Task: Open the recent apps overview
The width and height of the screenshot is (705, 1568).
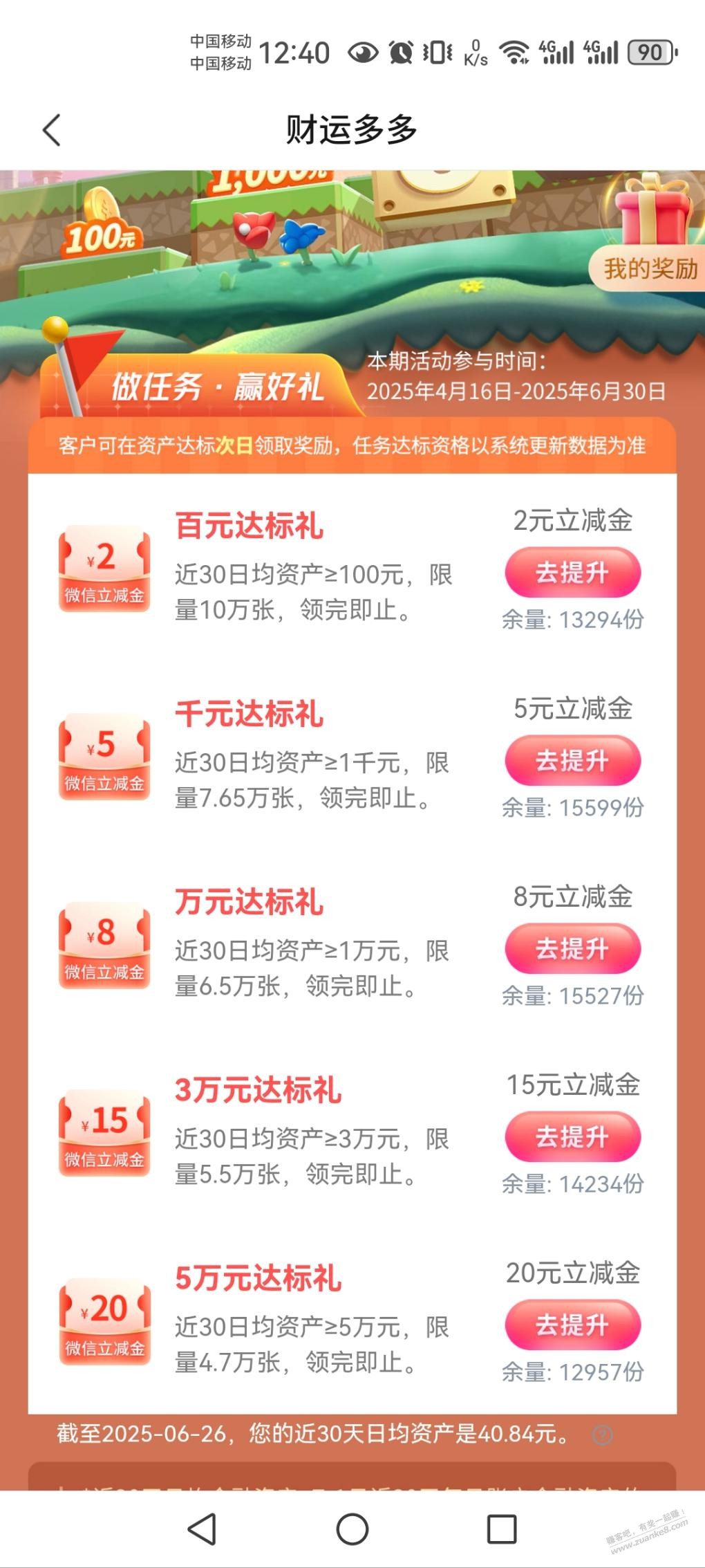Action: click(502, 1529)
